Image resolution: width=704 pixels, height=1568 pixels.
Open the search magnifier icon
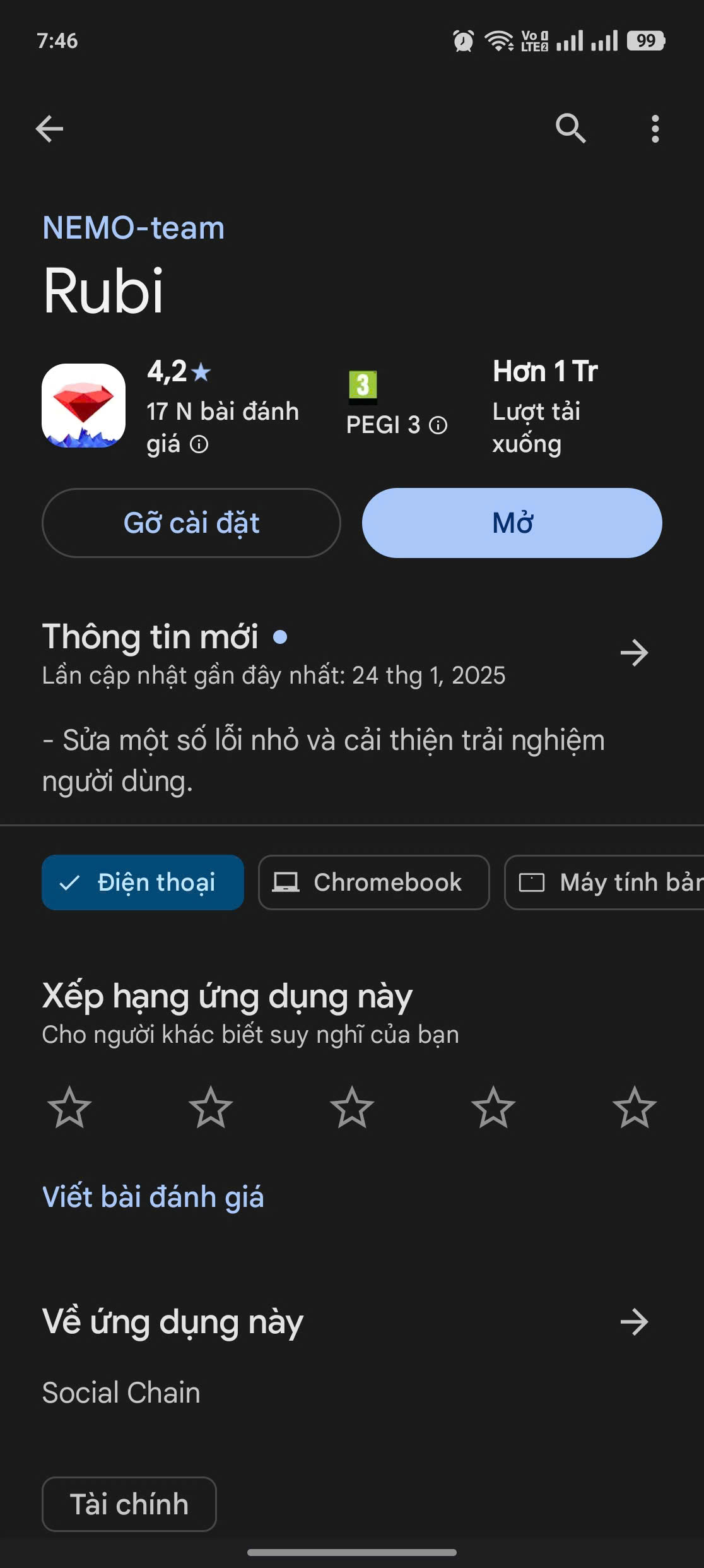click(x=571, y=129)
